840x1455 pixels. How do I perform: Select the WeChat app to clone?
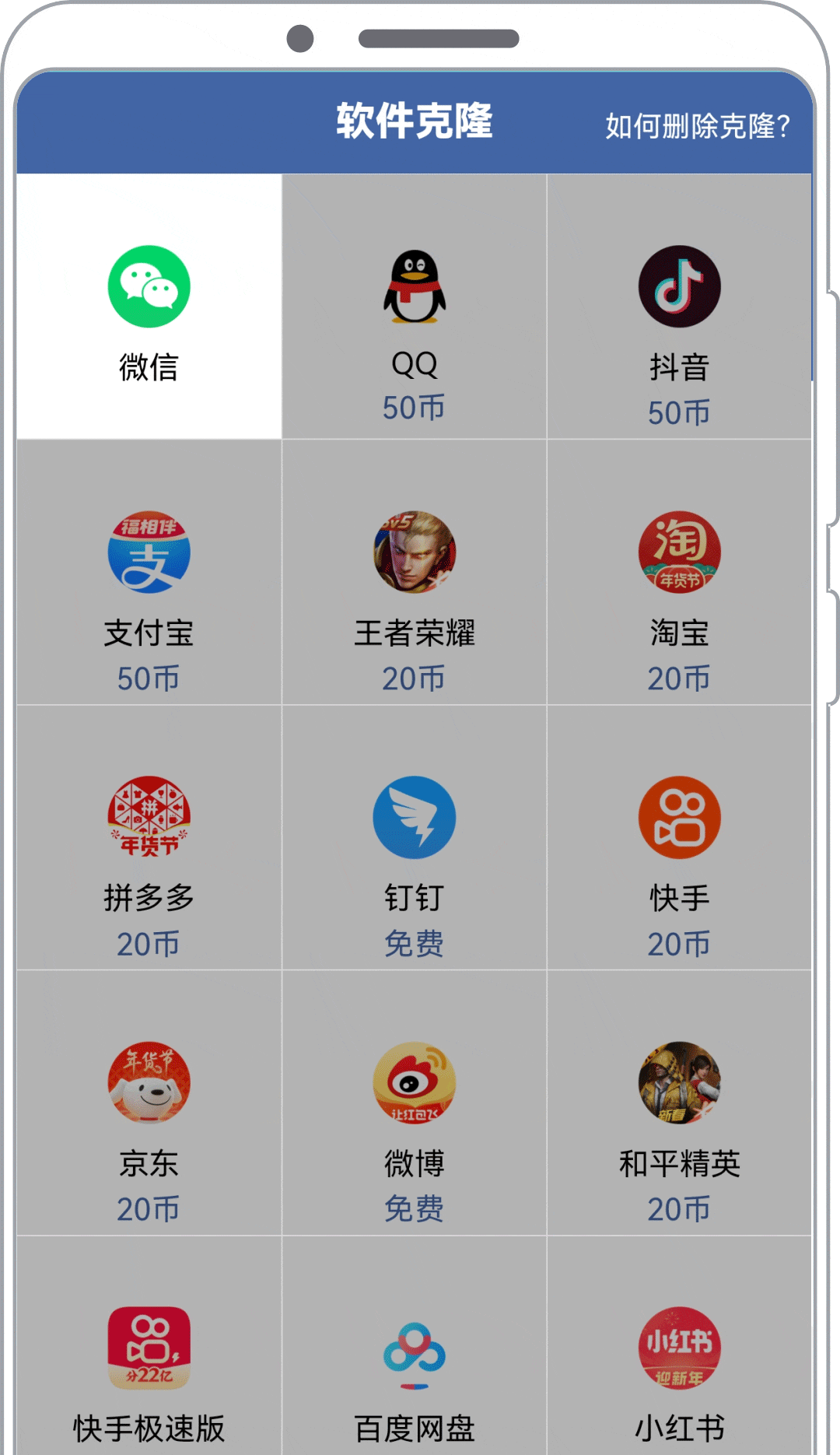click(148, 285)
